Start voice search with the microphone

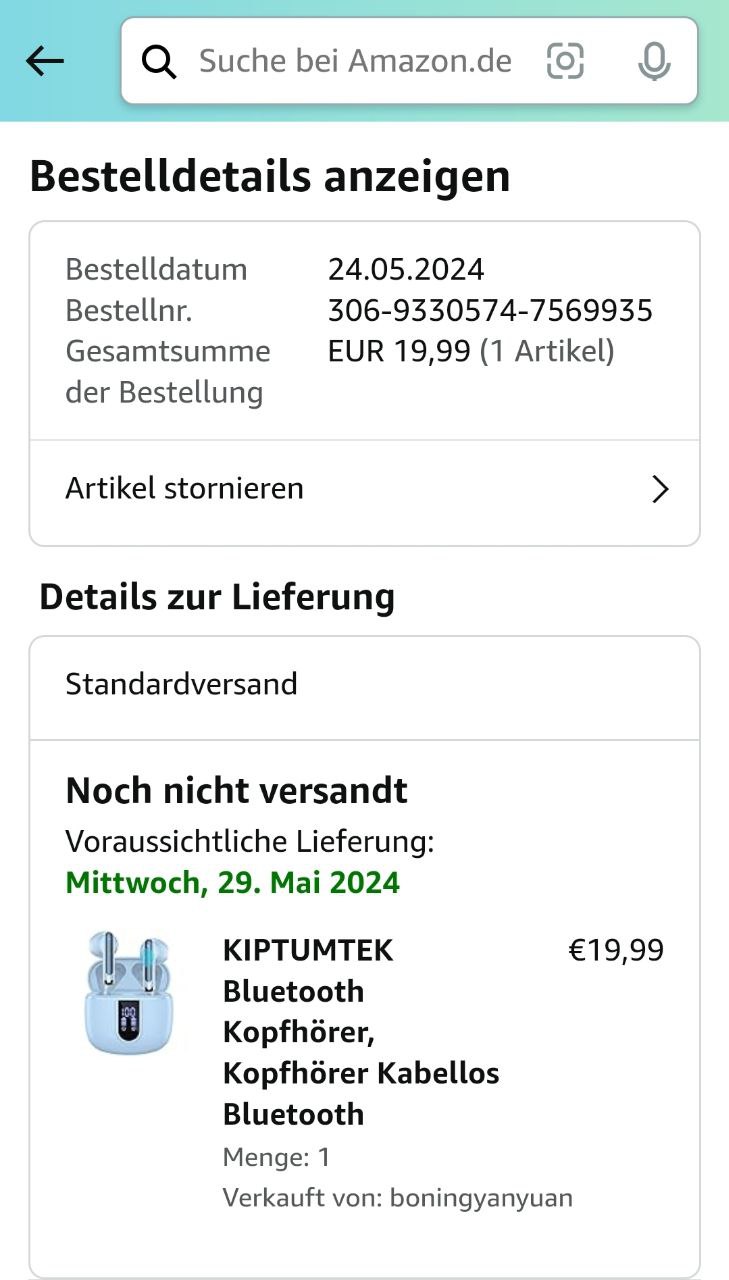[x=654, y=61]
